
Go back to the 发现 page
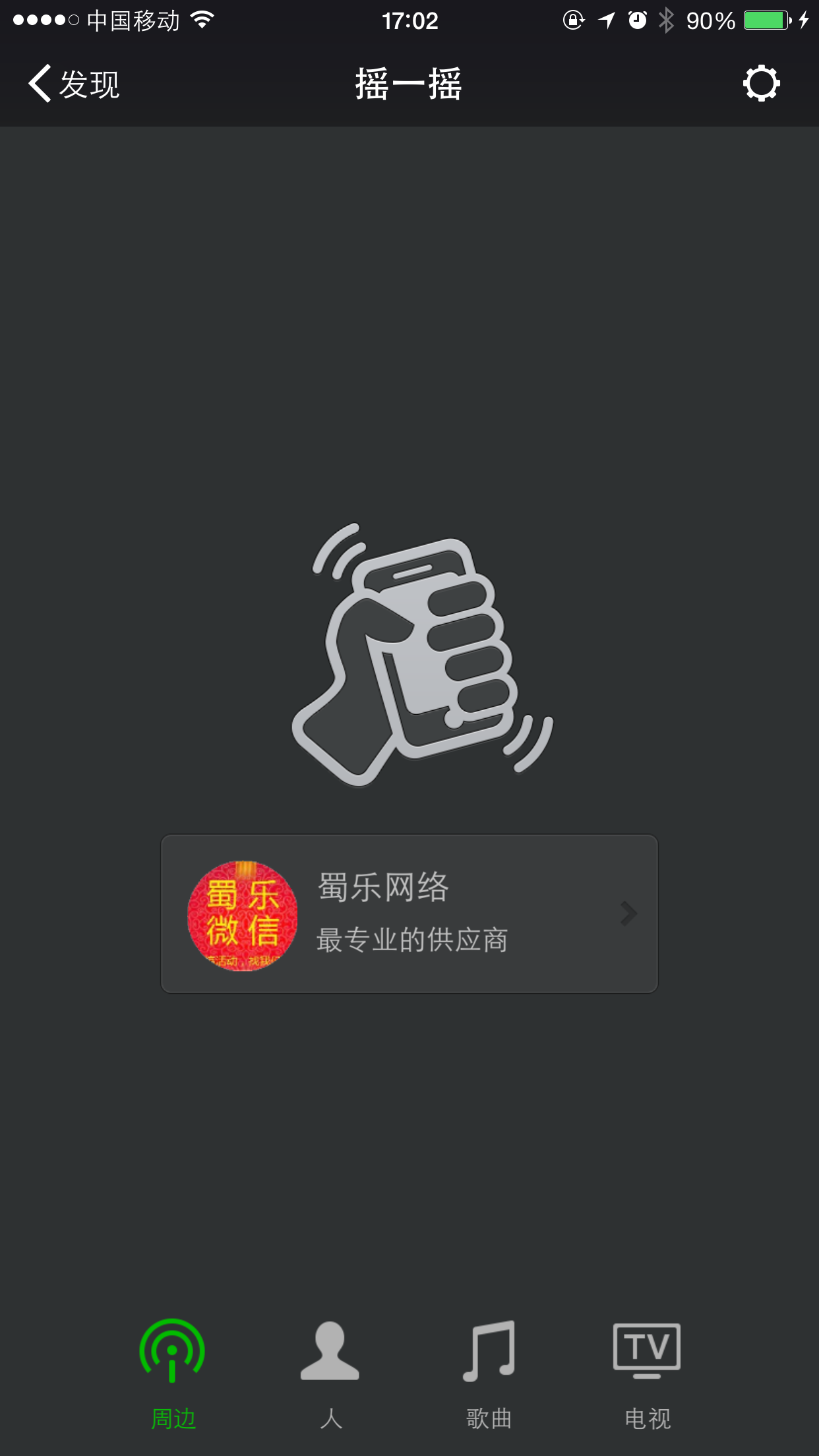74,84
